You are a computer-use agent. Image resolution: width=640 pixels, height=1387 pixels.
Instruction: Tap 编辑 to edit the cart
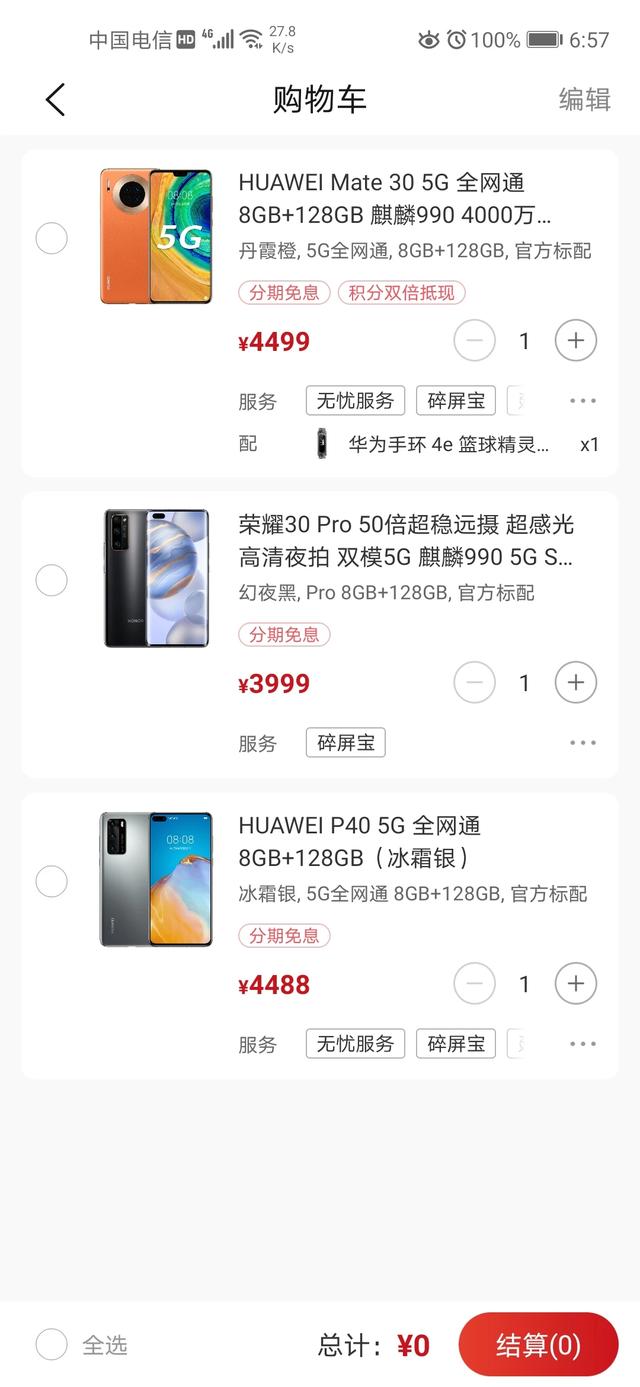pos(584,99)
